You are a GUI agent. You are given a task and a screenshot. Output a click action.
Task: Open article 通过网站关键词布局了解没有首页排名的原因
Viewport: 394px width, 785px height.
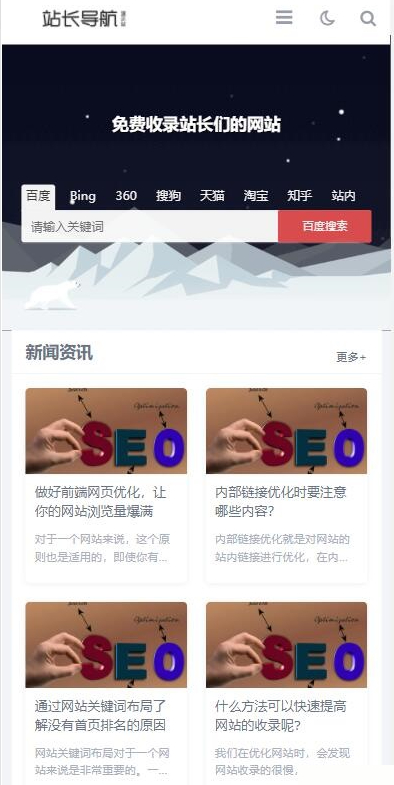tap(101, 716)
